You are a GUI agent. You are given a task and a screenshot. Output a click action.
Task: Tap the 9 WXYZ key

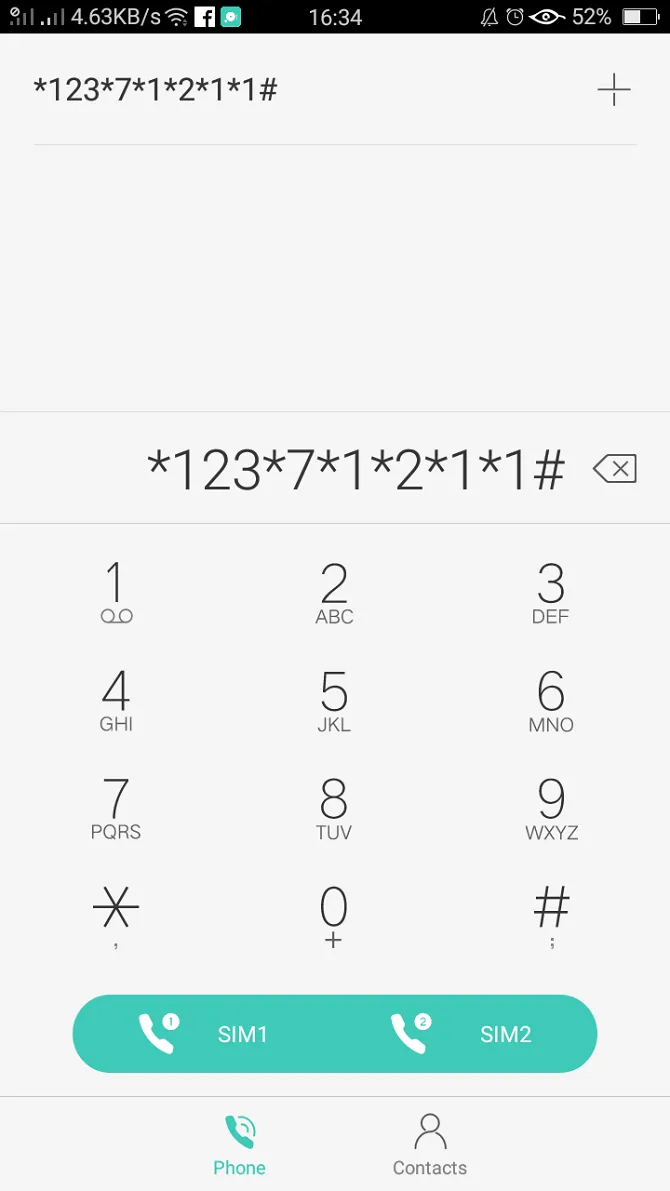coord(551,808)
